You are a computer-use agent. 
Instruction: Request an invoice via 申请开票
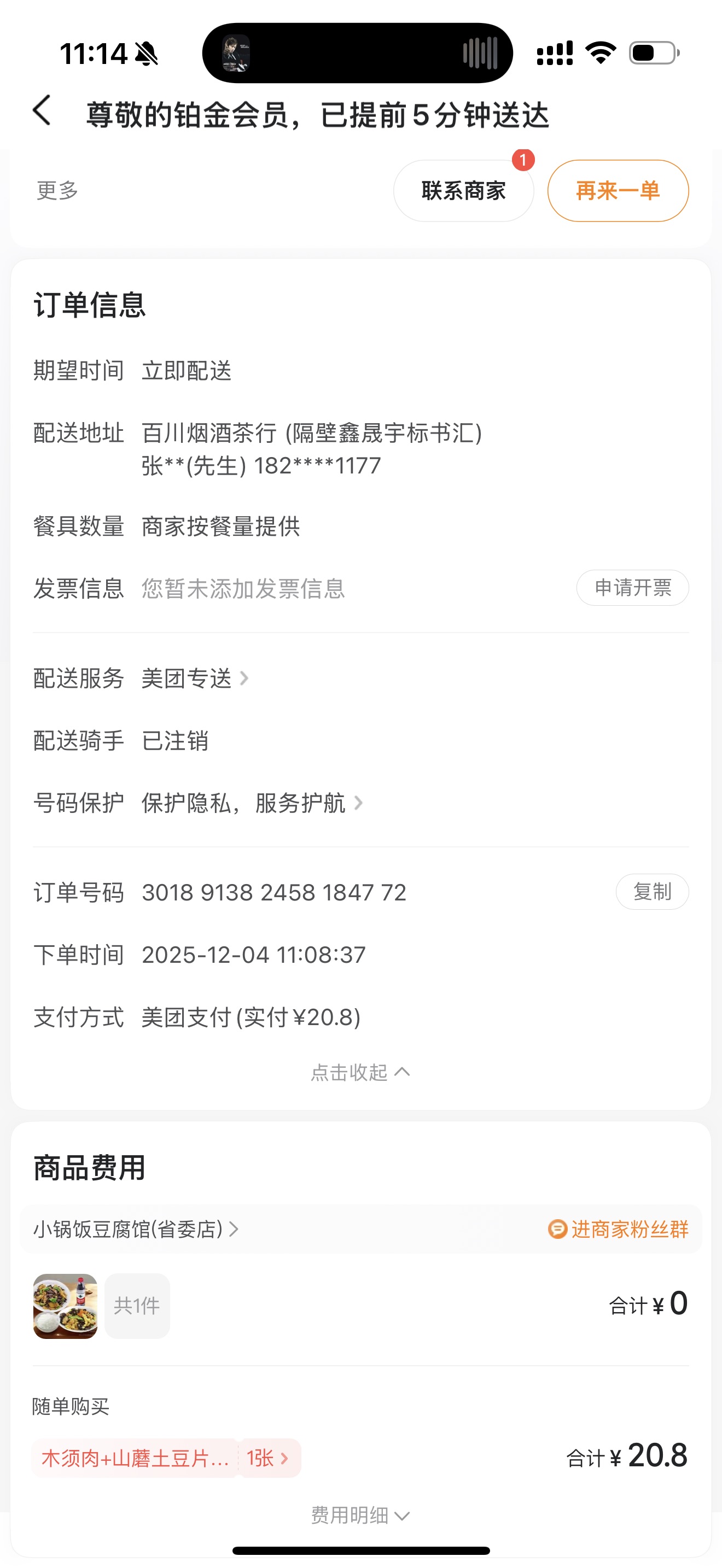pos(632,588)
